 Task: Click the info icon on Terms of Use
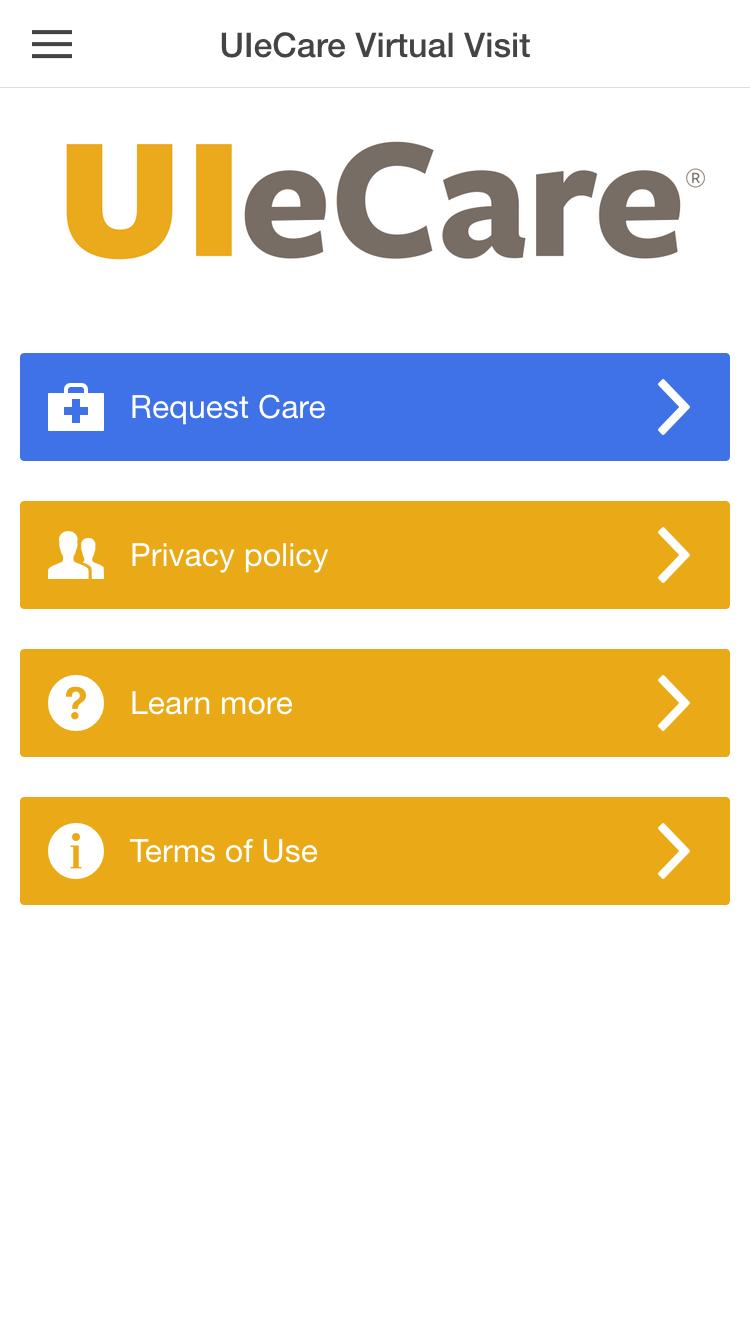click(76, 851)
